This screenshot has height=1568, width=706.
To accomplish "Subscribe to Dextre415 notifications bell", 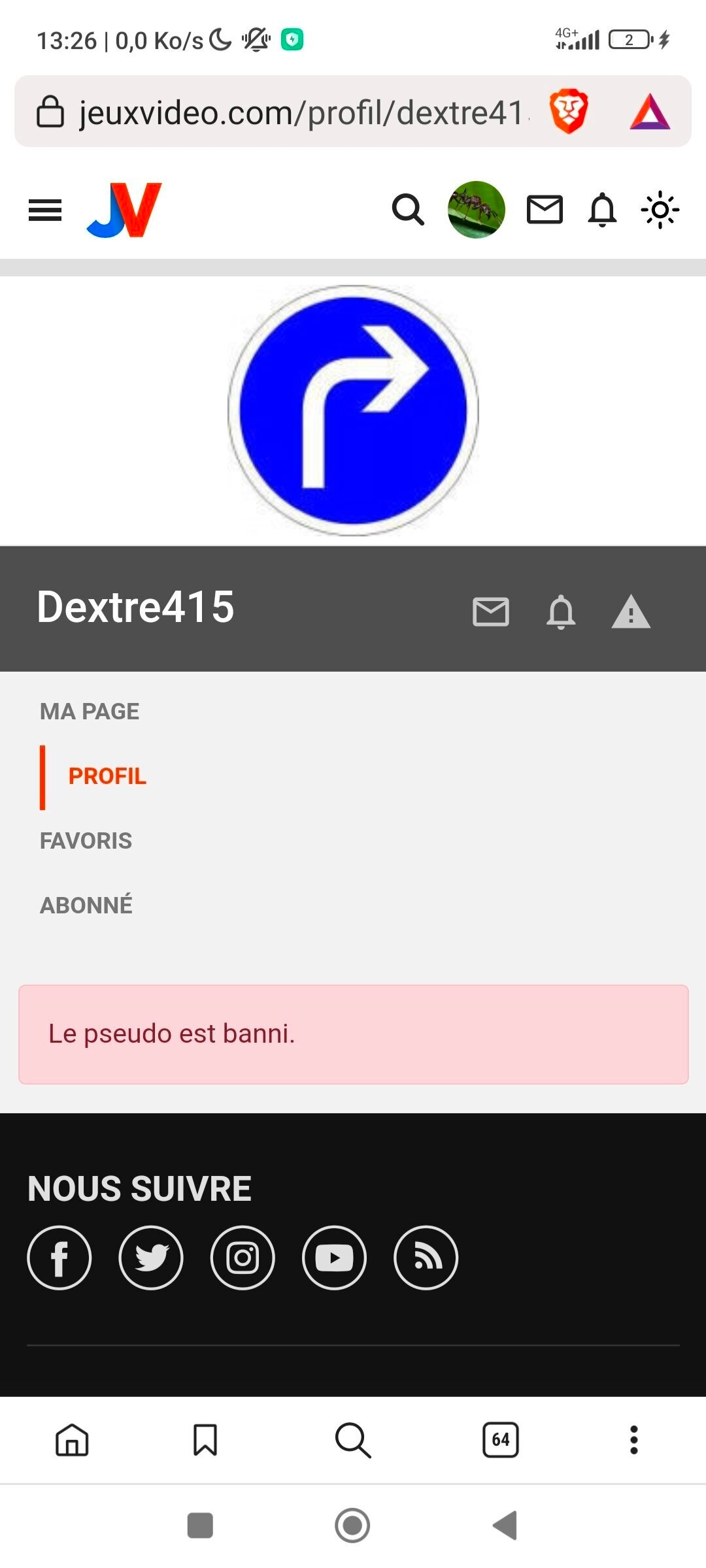I will [561, 612].
